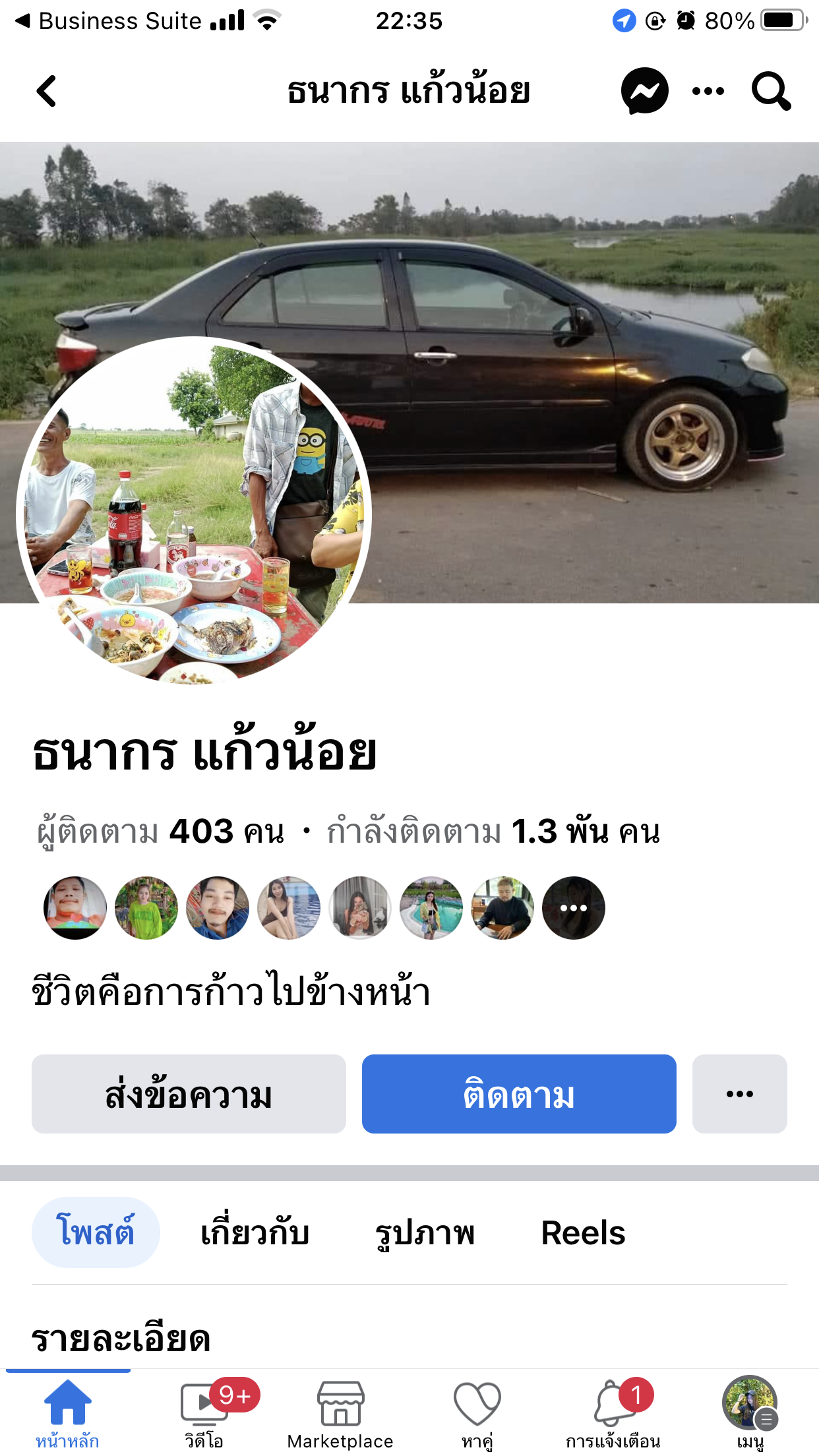The width and height of the screenshot is (819, 1456).
Task: Open the top bar three-dot menu
Action: click(x=708, y=91)
